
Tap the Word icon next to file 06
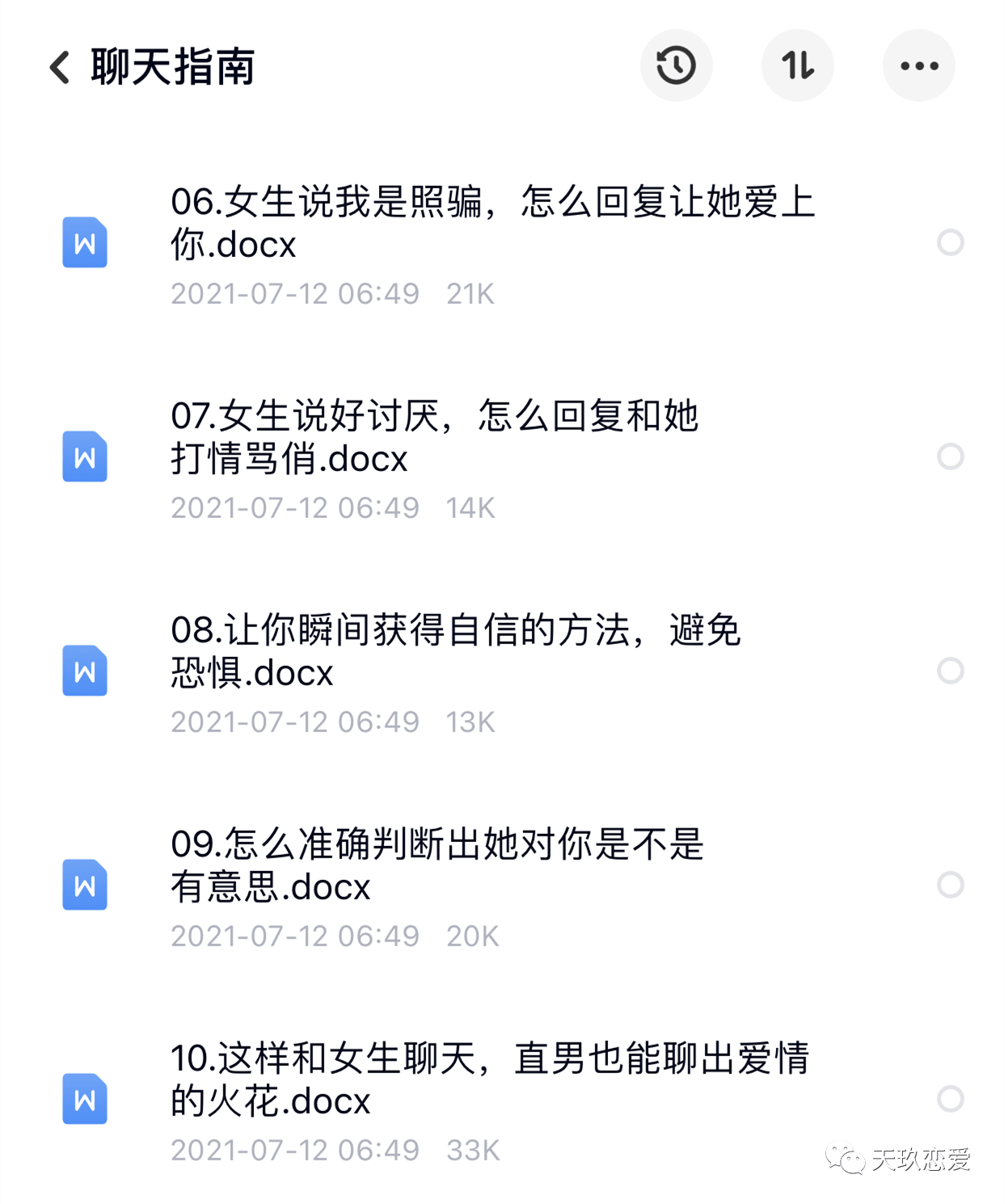click(x=84, y=244)
